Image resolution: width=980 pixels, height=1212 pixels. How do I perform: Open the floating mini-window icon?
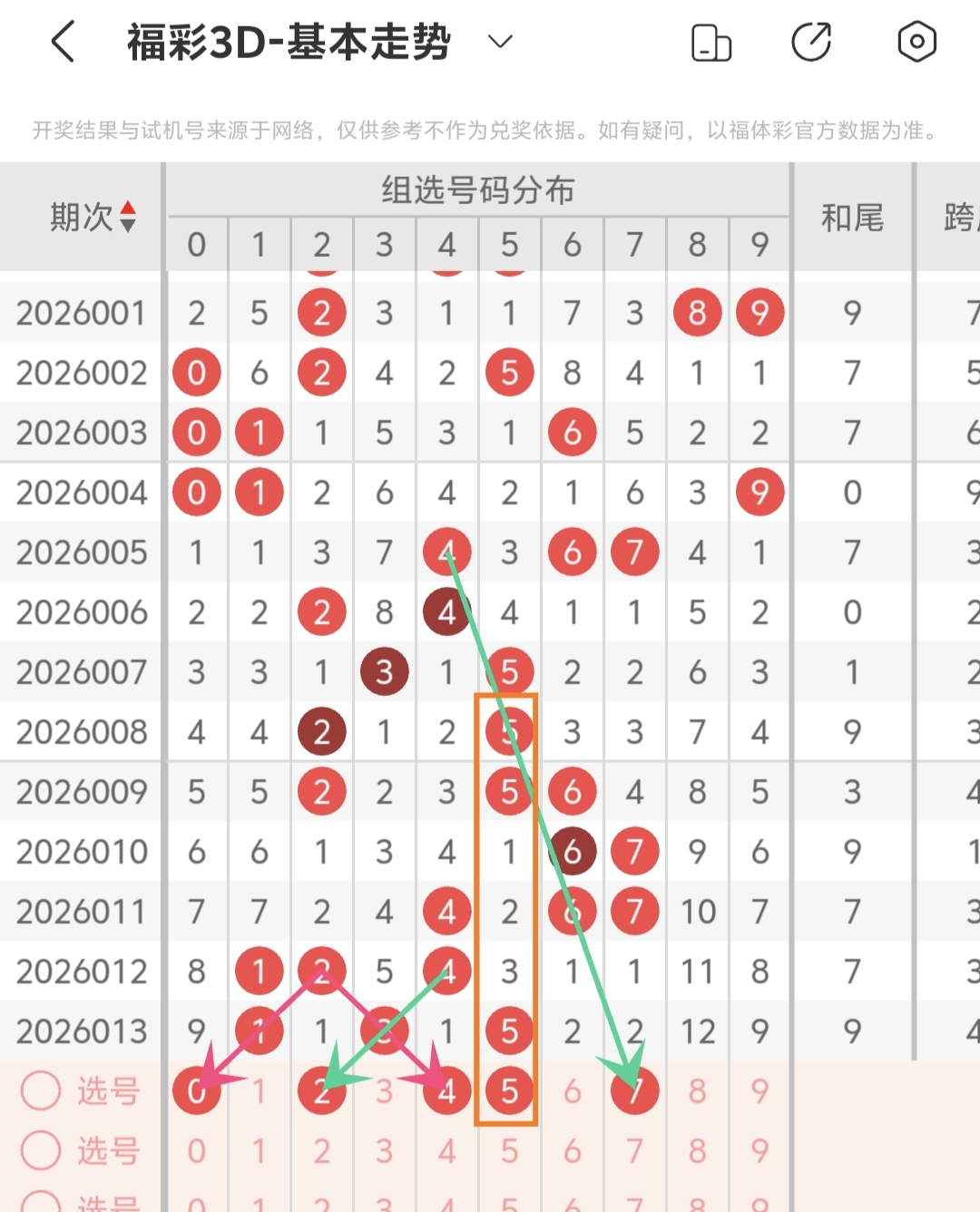click(x=711, y=41)
